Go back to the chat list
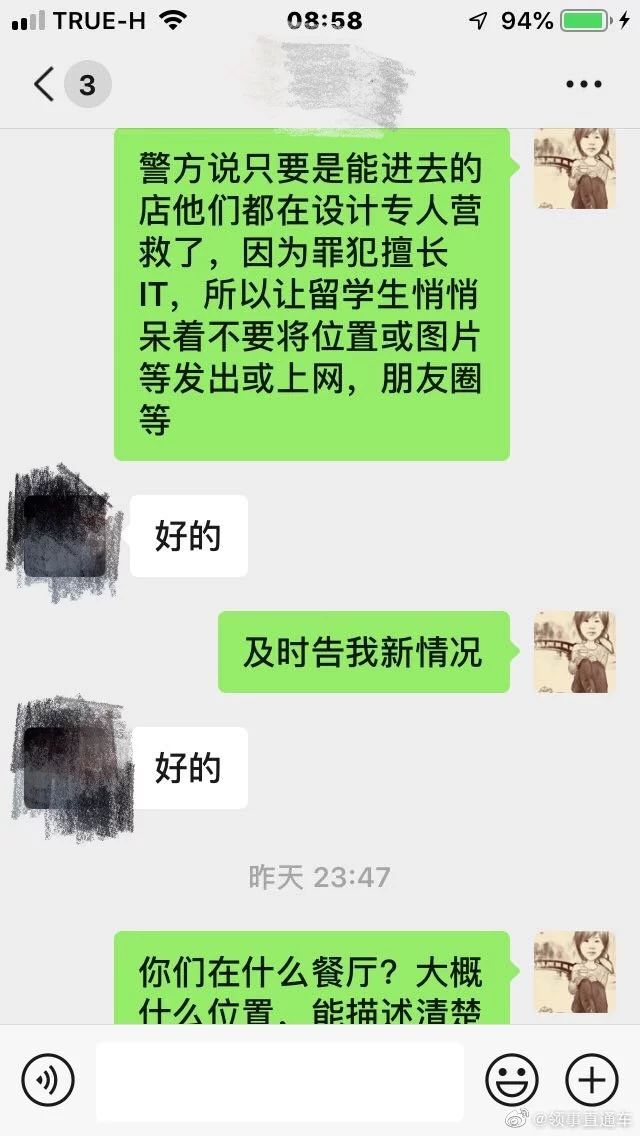The width and height of the screenshot is (640, 1136). 45,85
